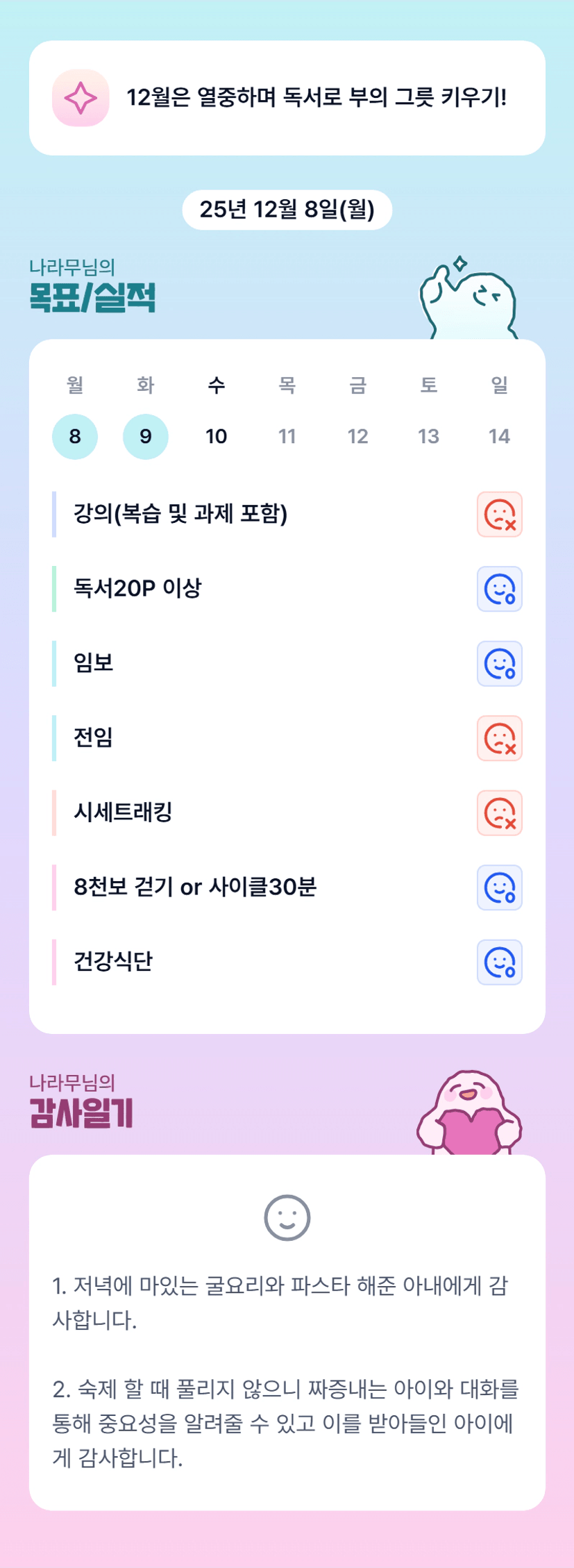The image size is (574, 1568).
Task: Open the 25년 12월 8일(월) date selector
Action: point(287,210)
